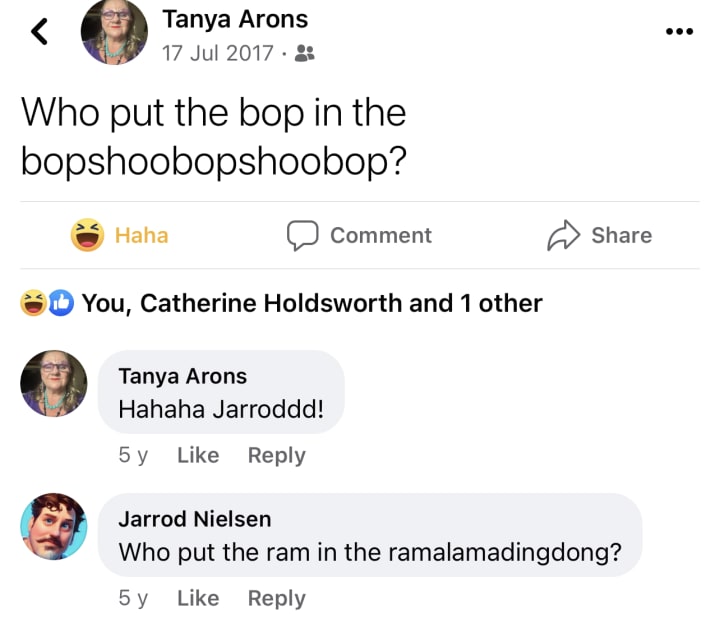The image size is (720, 623).
Task: Reply to Jarrod Nielsen's comment
Action: pyautogui.click(x=276, y=598)
